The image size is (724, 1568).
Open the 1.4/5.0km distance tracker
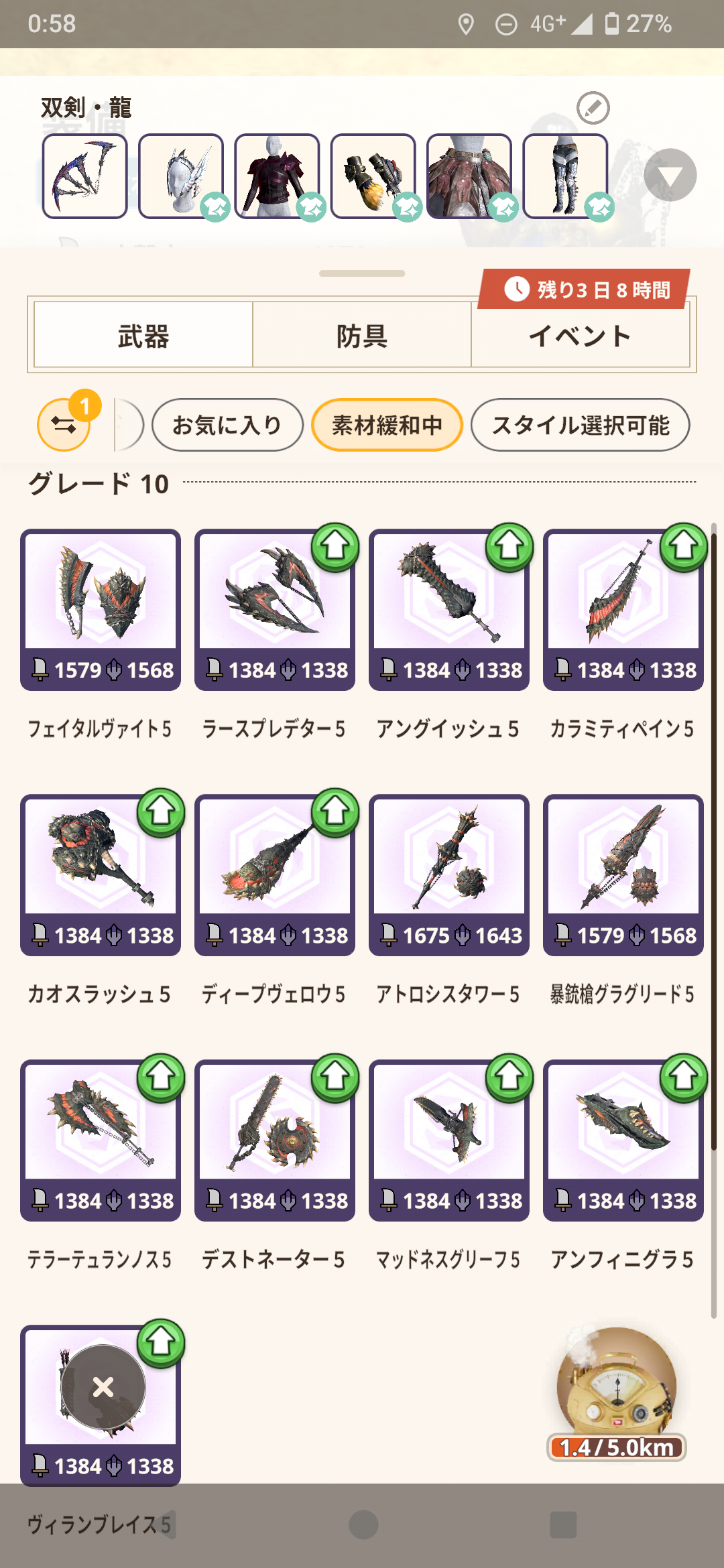coord(616,1394)
